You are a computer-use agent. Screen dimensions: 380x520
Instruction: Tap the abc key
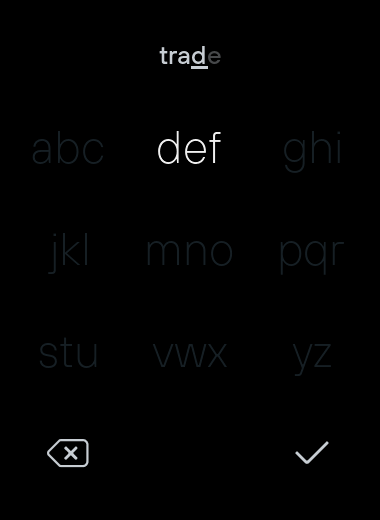68,148
